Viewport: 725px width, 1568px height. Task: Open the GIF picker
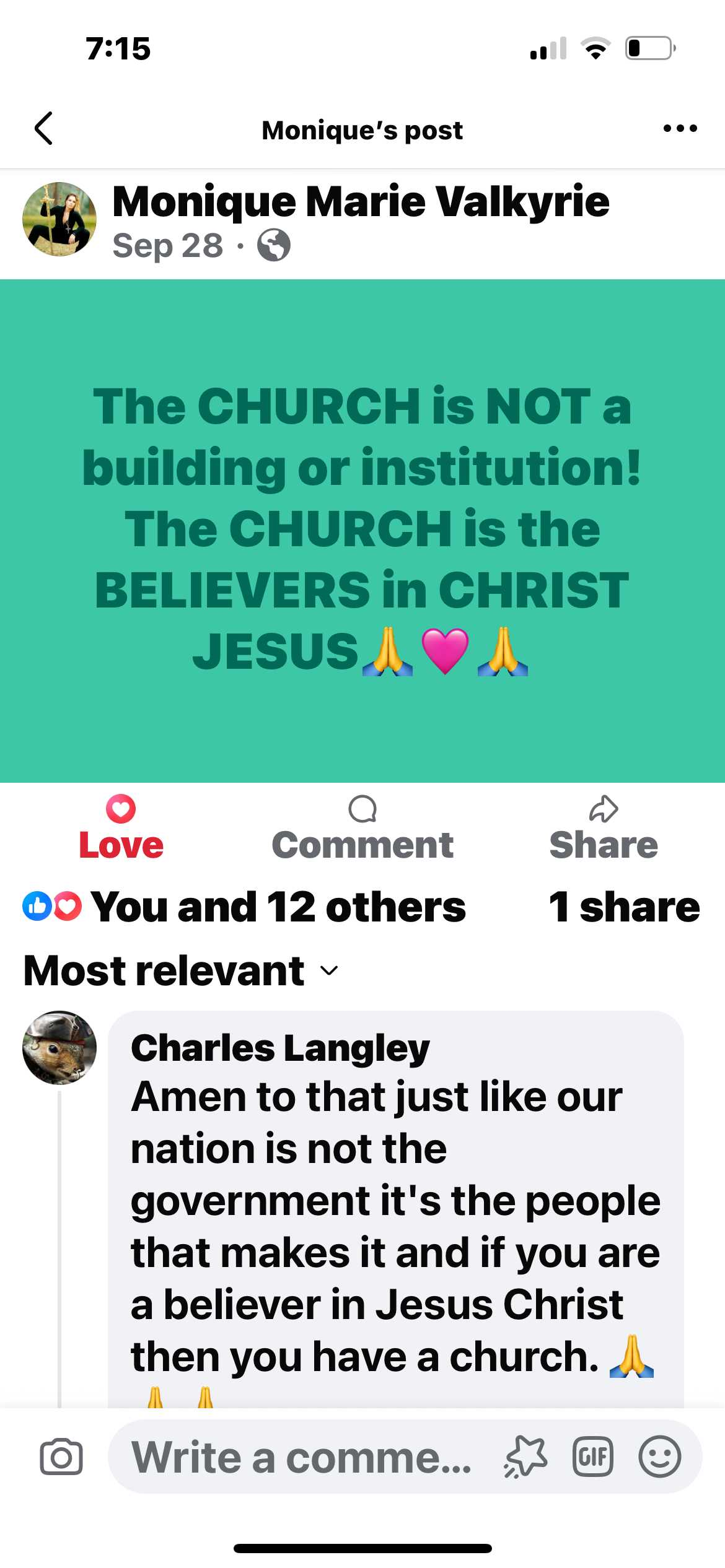[x=592, y=1457]
